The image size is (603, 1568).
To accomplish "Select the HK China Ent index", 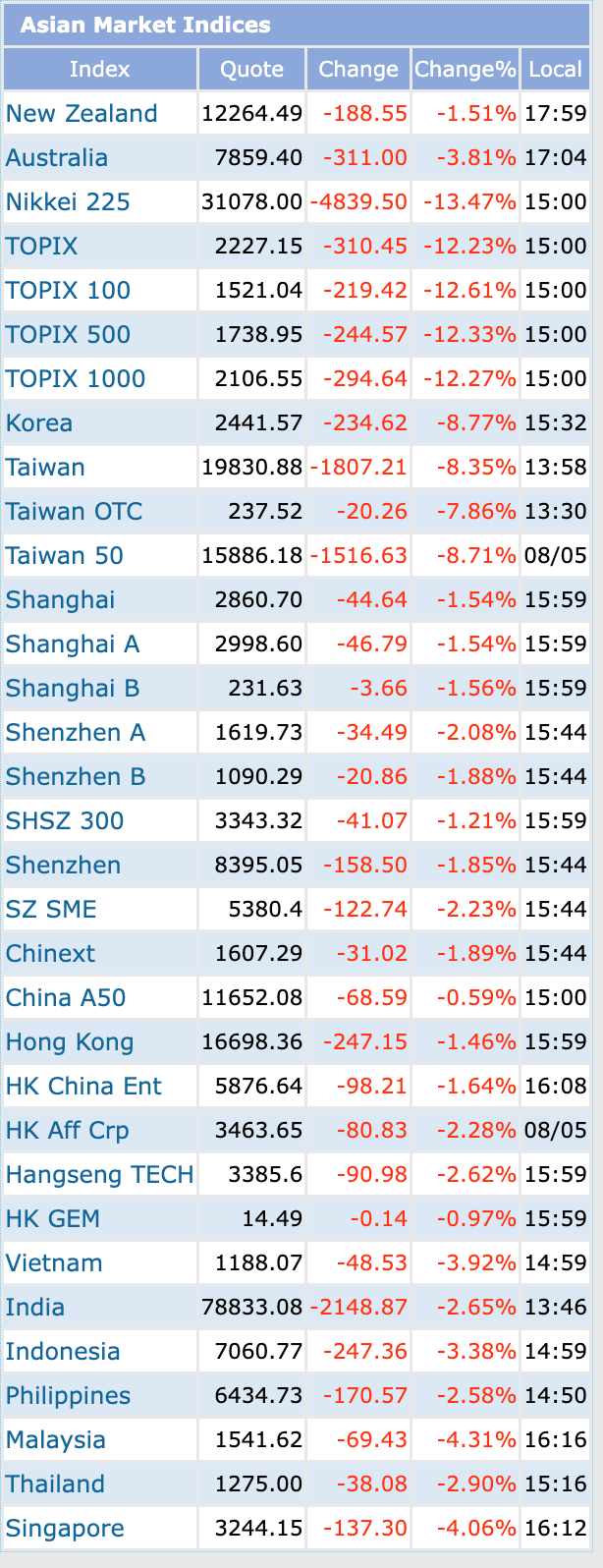I will pyautogui.click(x=83, y=1087).
